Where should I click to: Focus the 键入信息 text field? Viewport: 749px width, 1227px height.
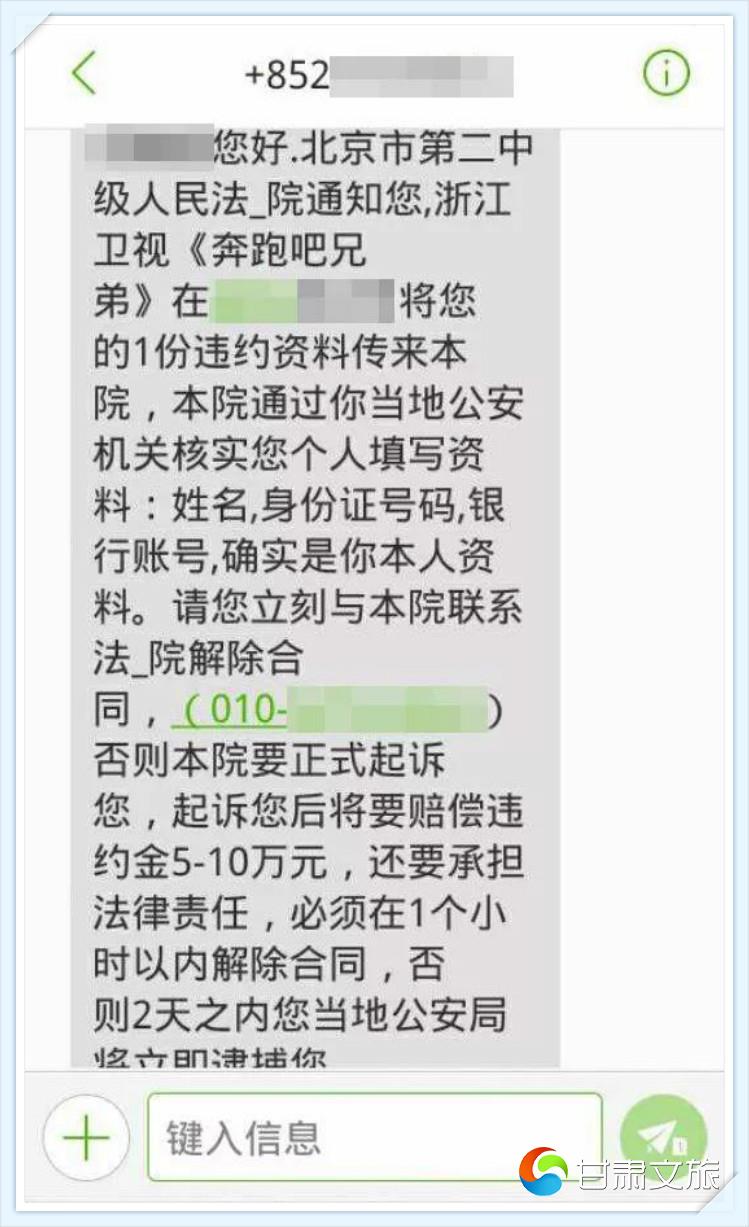coord(375,1138)
